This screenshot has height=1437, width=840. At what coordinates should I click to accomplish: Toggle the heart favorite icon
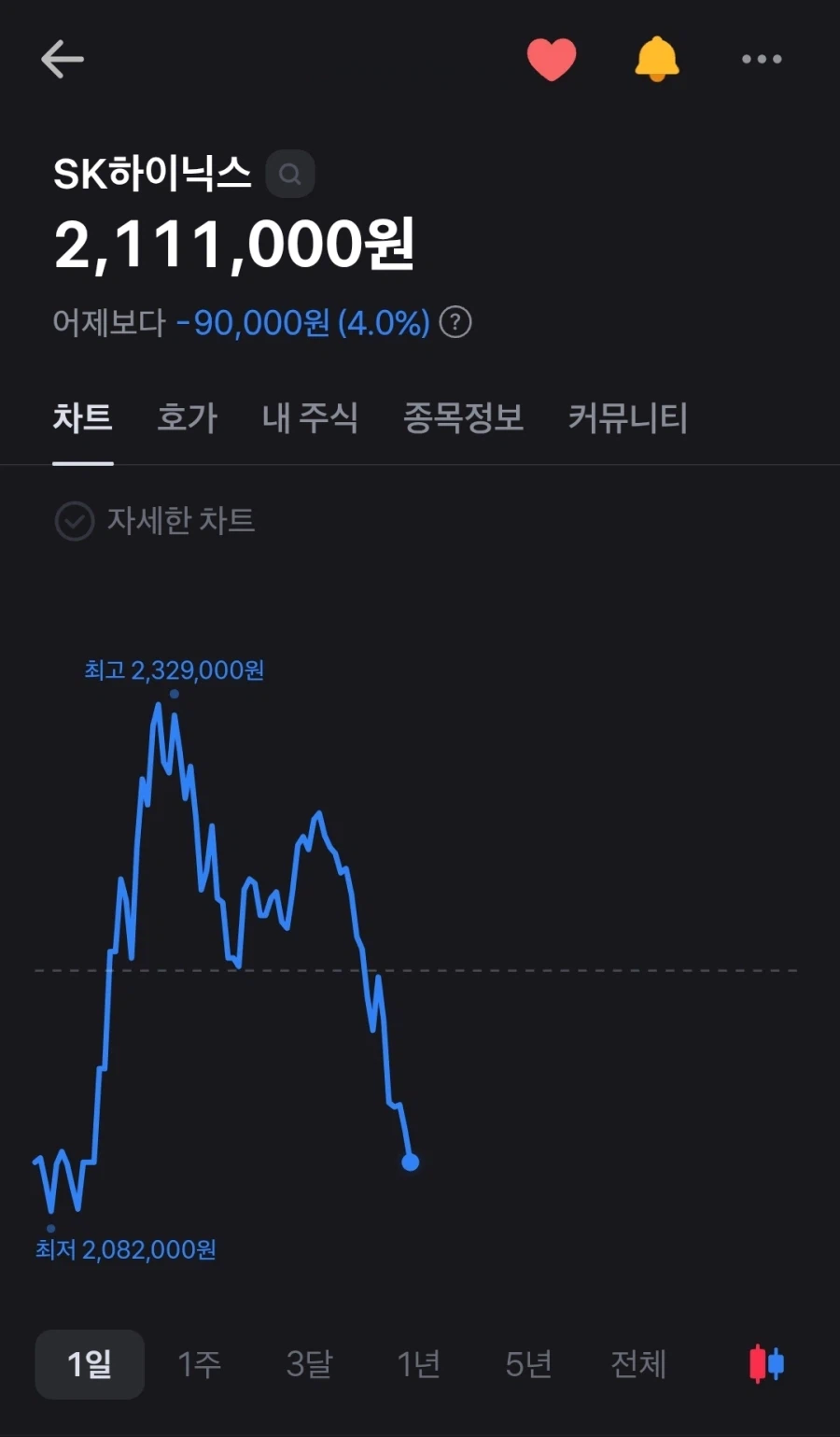pyautogui.click(x=552, y=59)
